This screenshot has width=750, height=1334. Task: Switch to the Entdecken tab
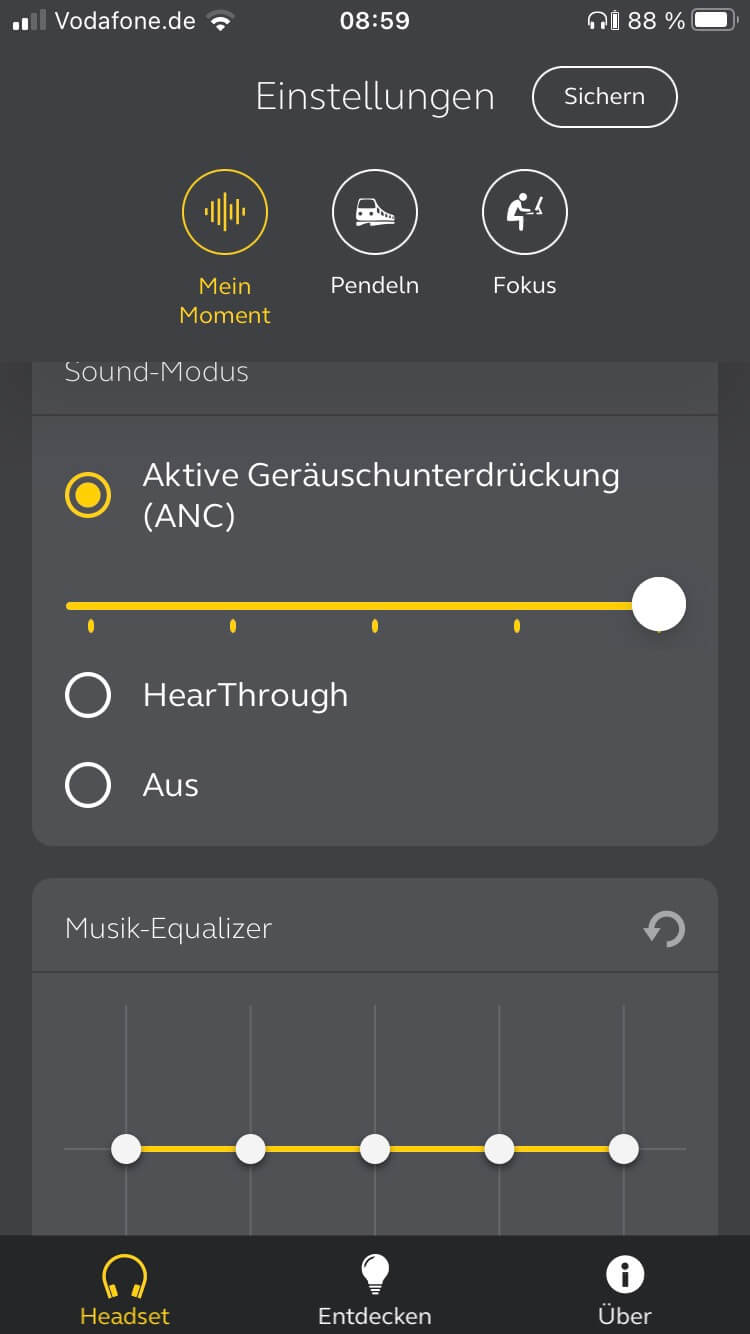375,1290
